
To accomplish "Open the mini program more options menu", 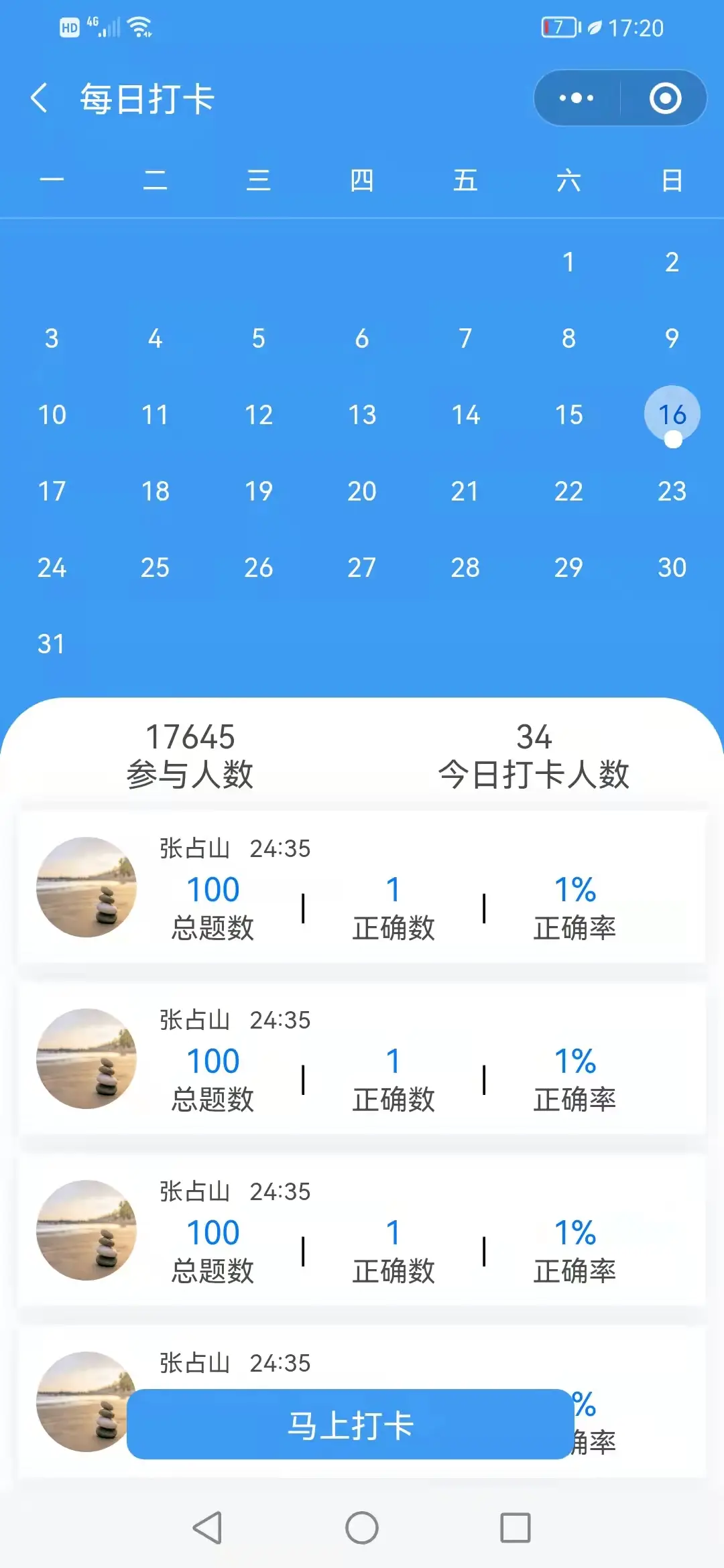I will pos(577,99).
